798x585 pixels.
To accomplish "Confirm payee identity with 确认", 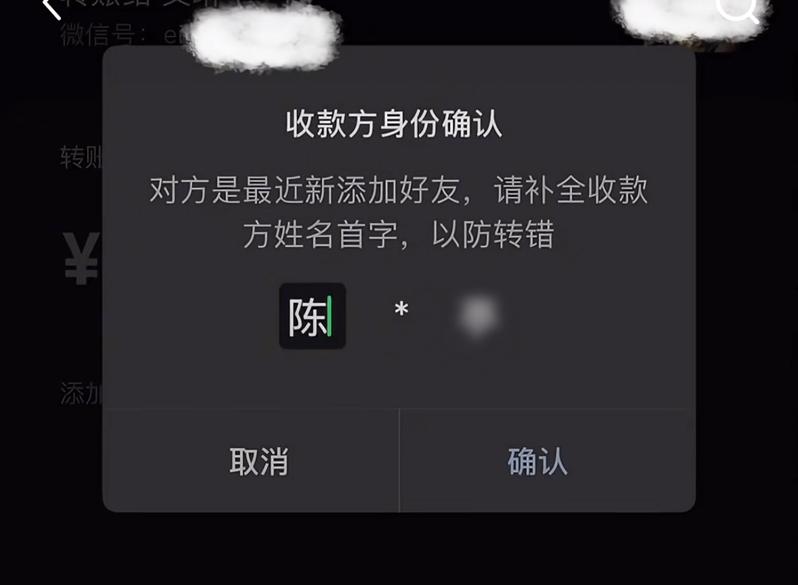I will pos(537,461).
